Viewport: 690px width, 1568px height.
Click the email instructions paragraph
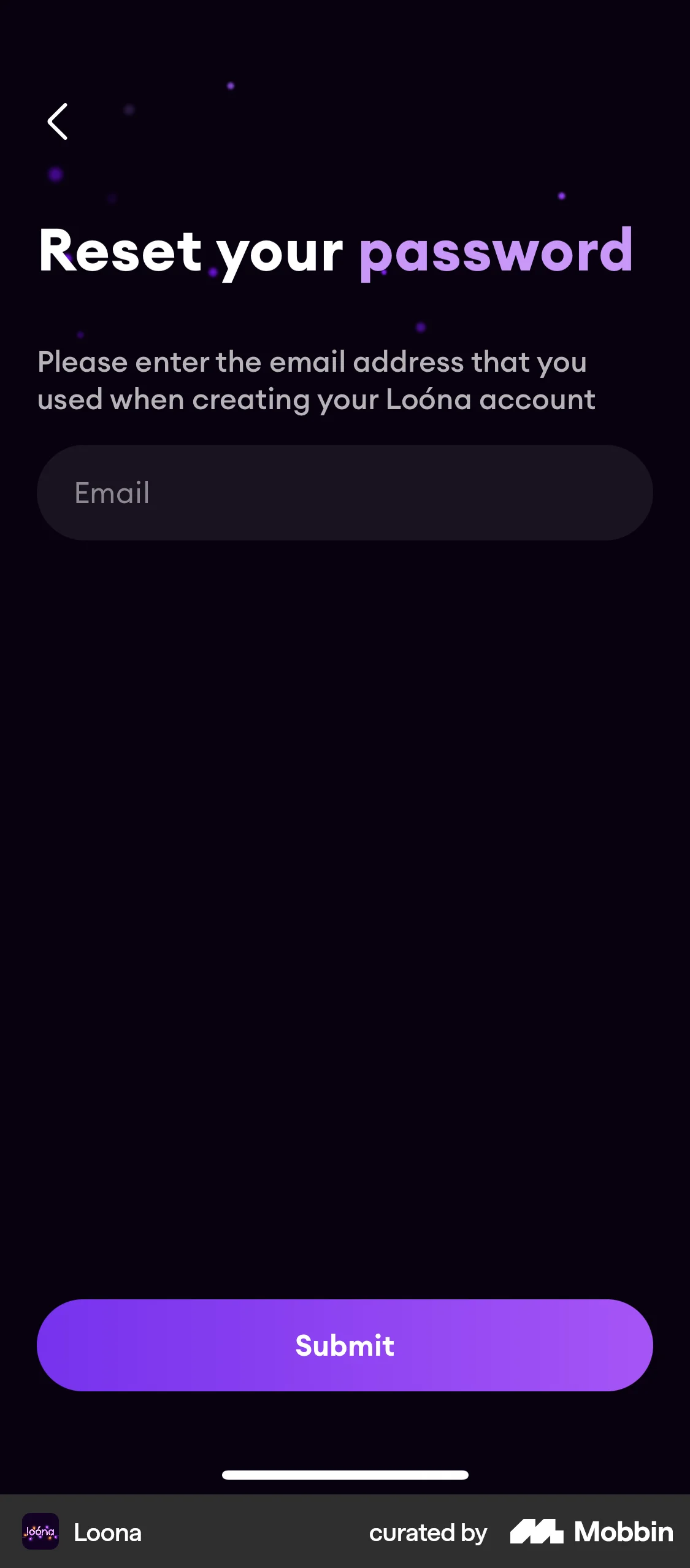[x=316, y=380]
